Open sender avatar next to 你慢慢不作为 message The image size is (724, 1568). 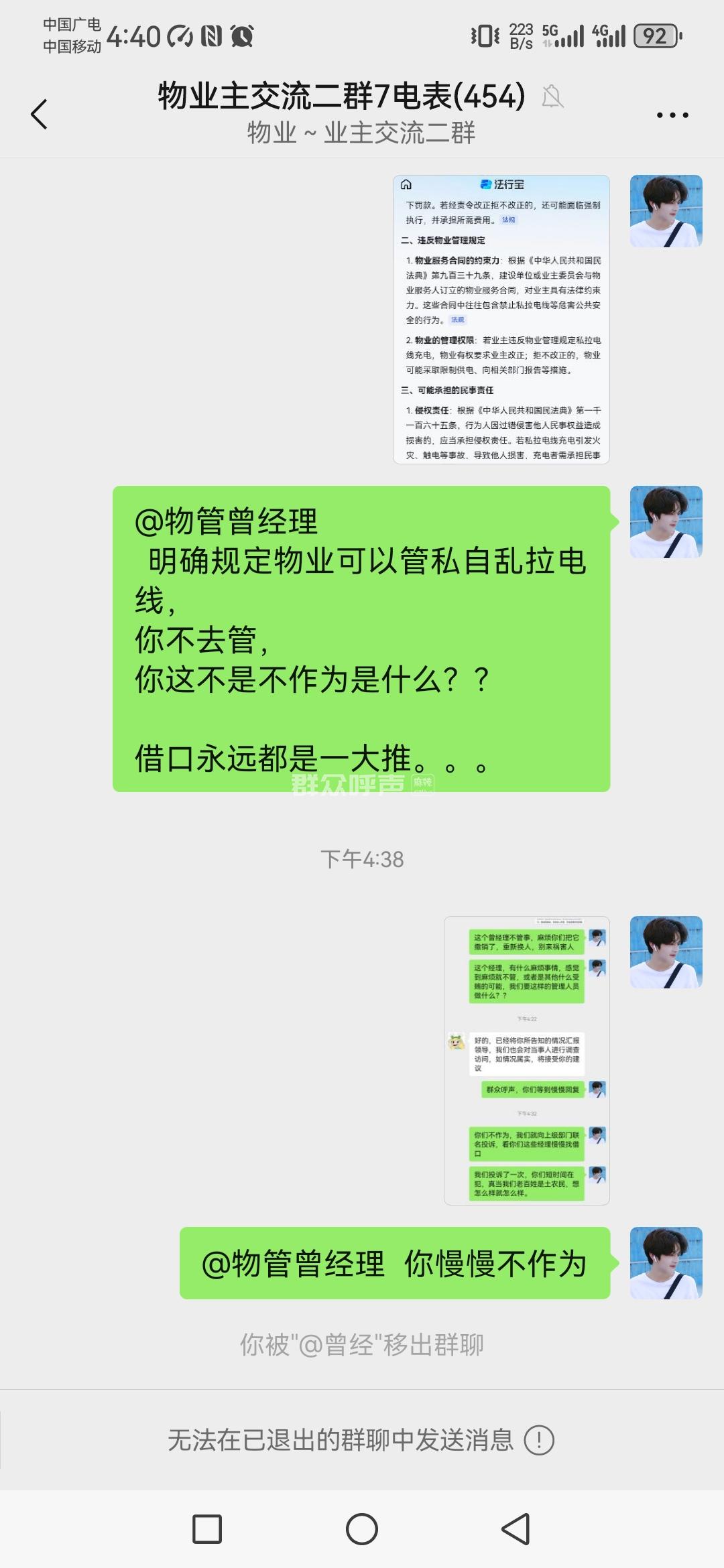666,1262
